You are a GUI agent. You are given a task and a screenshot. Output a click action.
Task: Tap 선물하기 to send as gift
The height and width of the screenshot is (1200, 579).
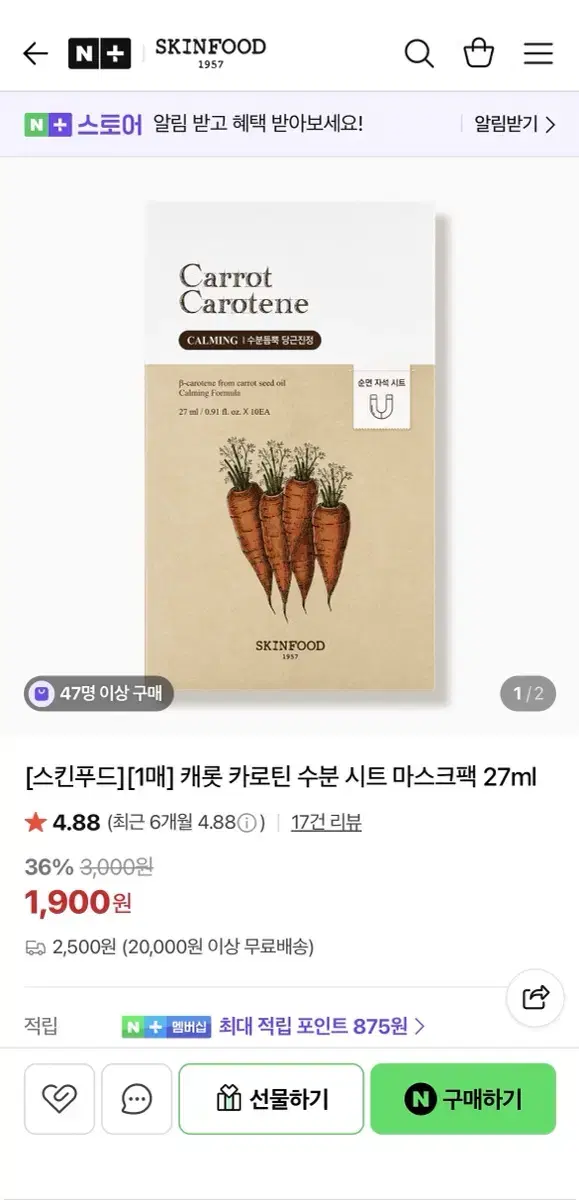point(271,1099)
